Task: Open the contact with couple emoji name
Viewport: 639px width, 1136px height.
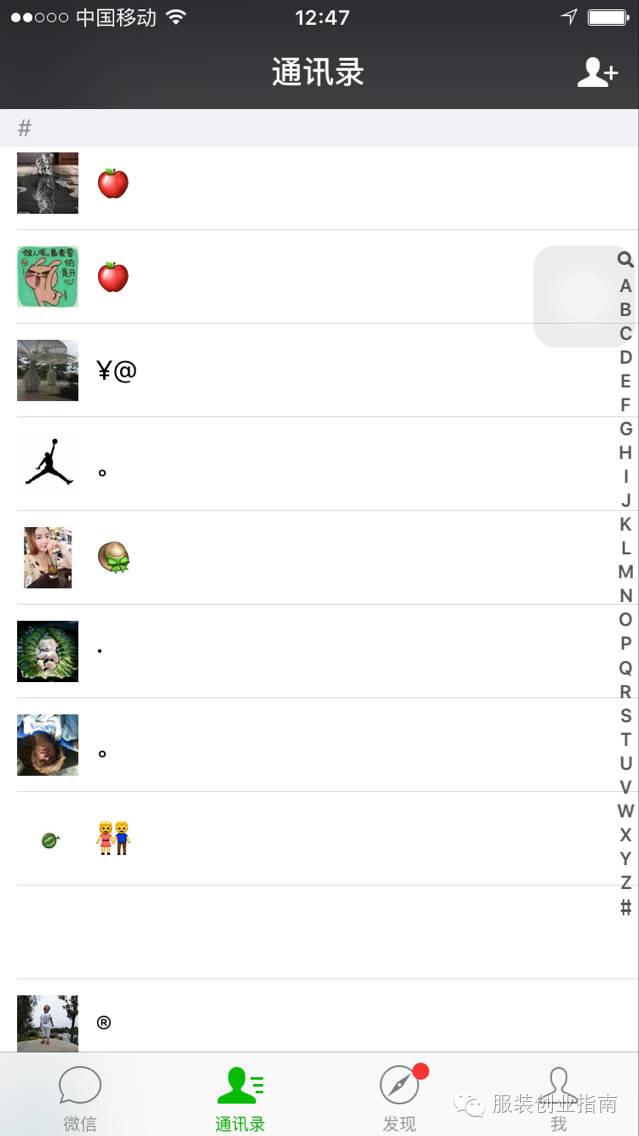Action: coord(300,838)
